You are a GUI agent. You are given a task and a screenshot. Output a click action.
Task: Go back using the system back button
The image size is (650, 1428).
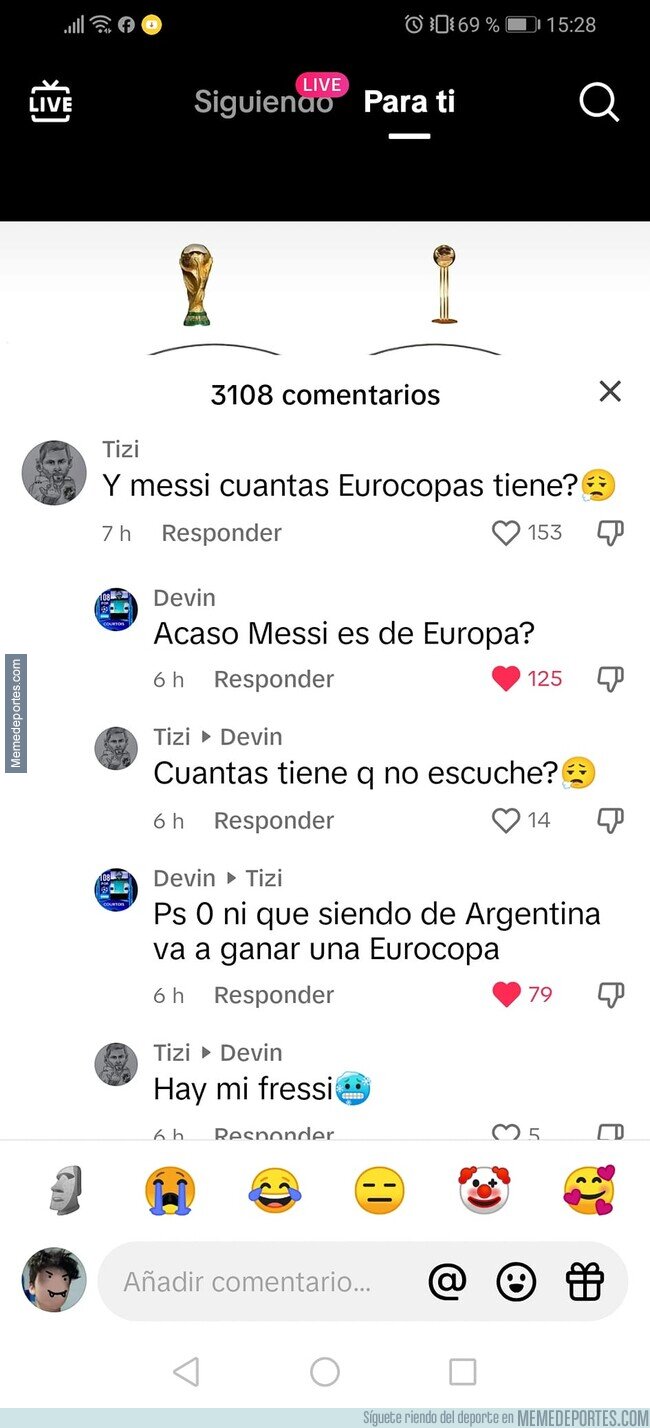click(x=186, y=1371)
